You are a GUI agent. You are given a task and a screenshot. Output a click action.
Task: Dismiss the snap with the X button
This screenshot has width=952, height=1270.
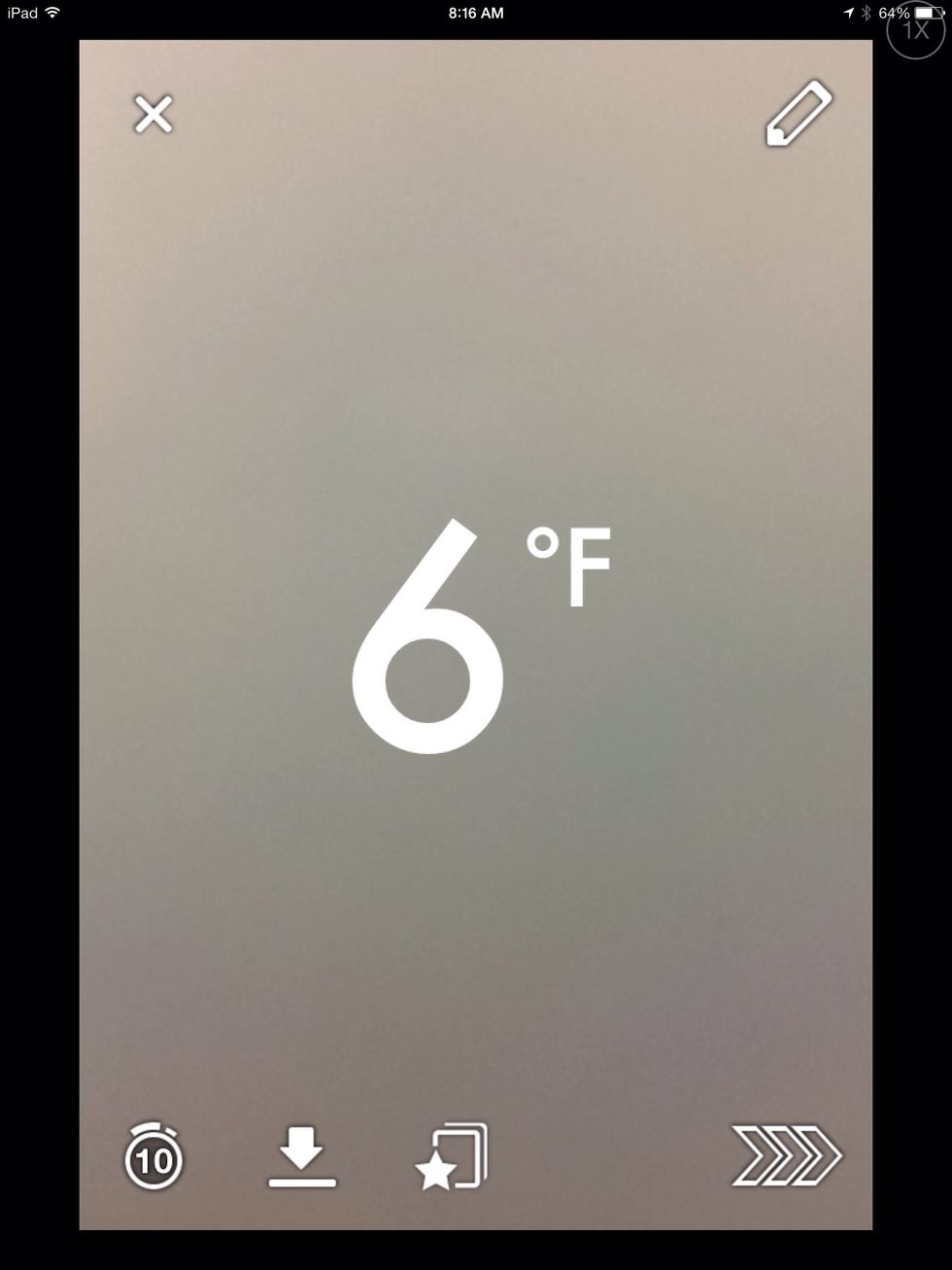click(153, 114)
